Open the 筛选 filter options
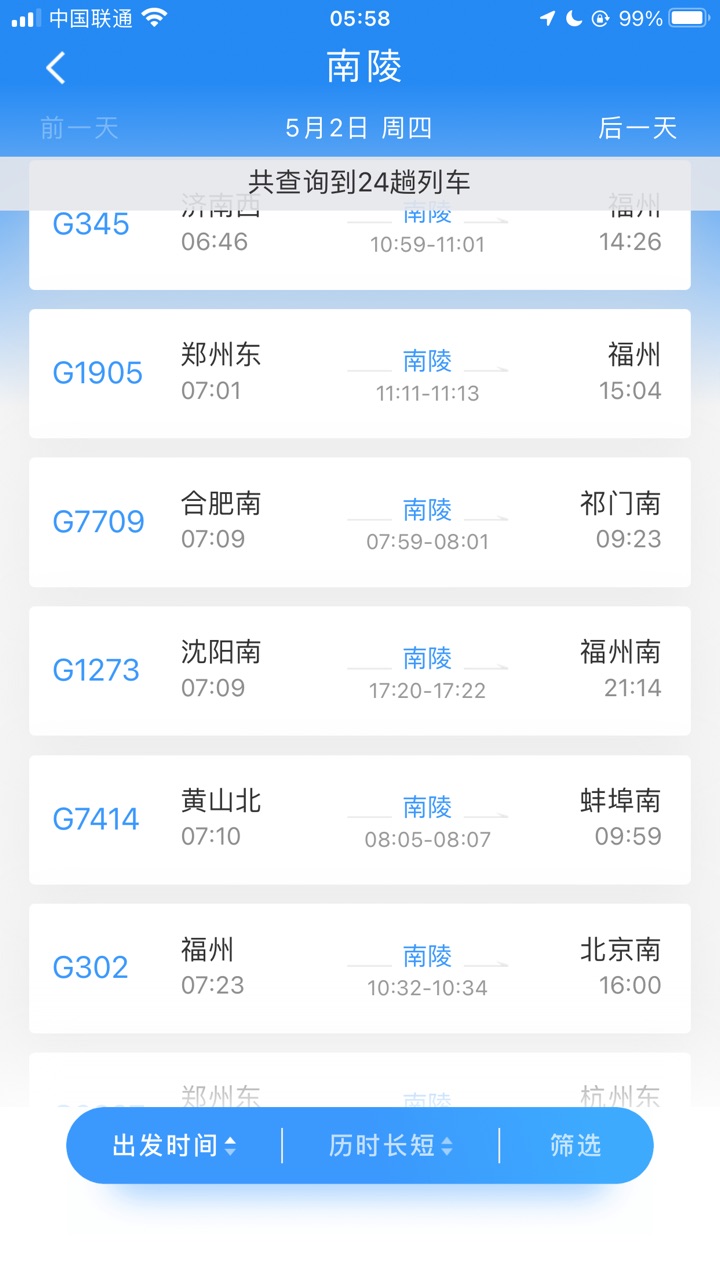720x1280 pixels. click(x=576, y=1146)
